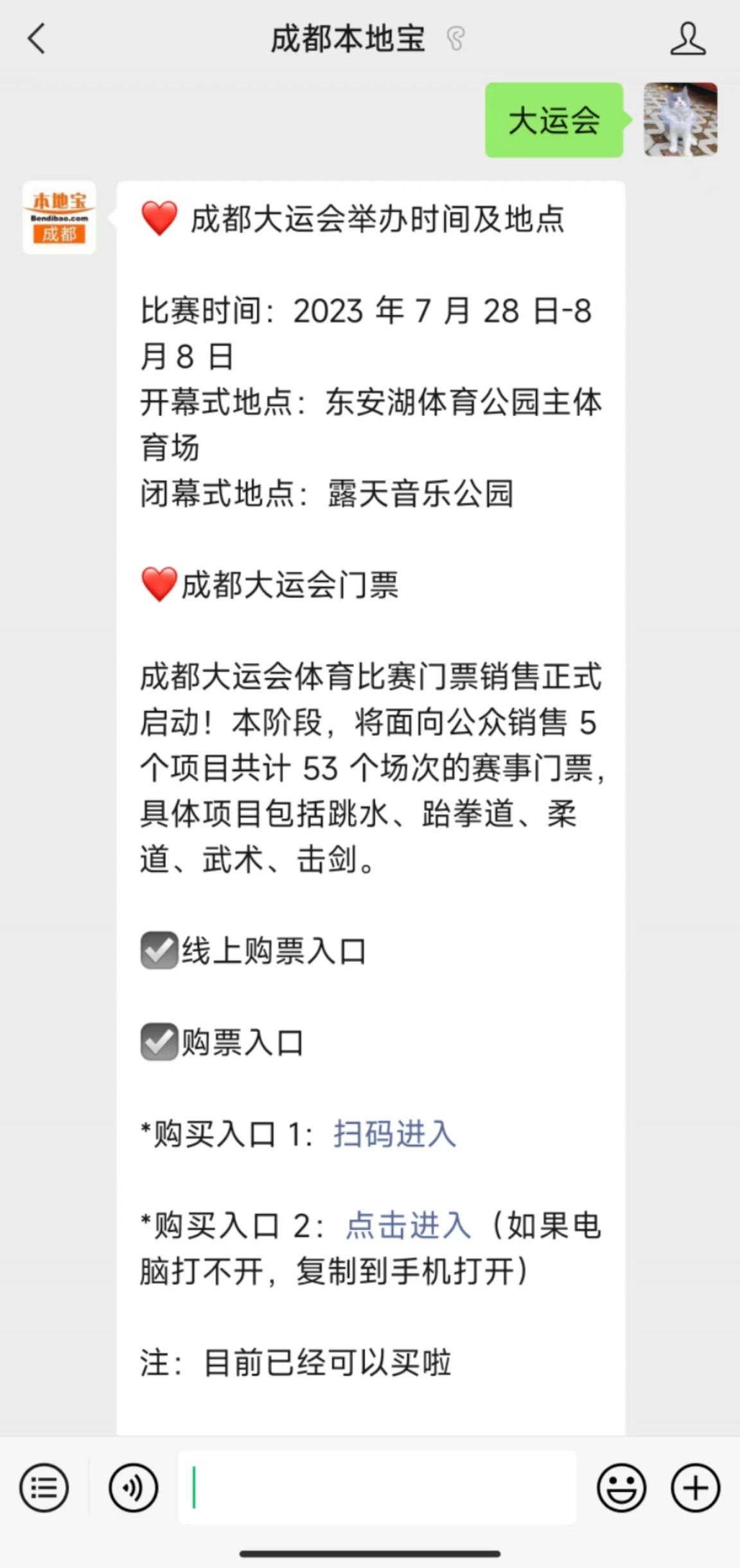The height and width of the screenshot is (1568, 740).
Task: Open the plus attachments menu
Action: (695, 1488)
